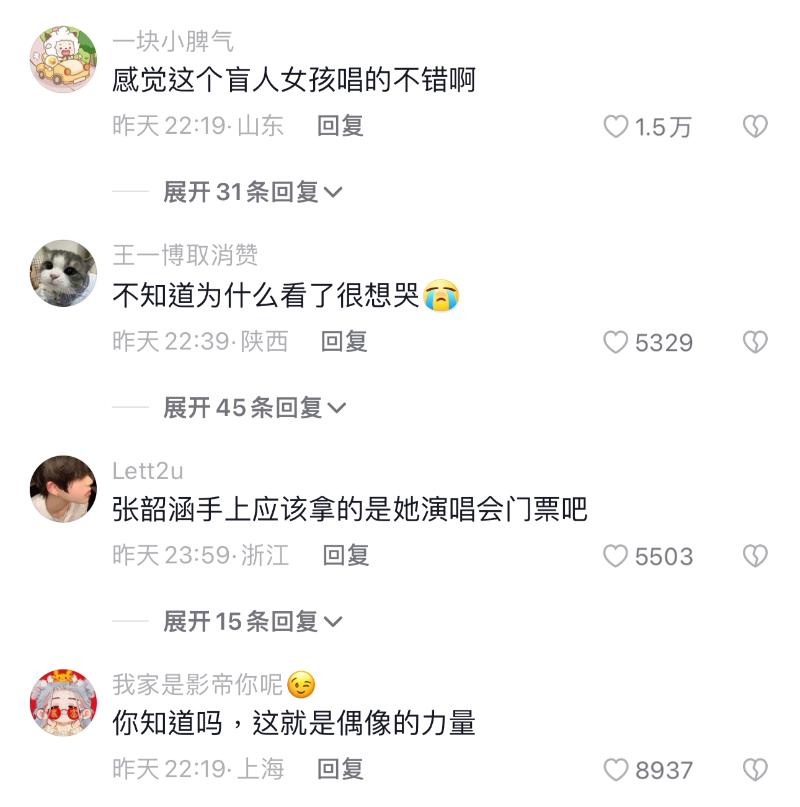Dislike 王一博取消赞's comment

(755, 343)
